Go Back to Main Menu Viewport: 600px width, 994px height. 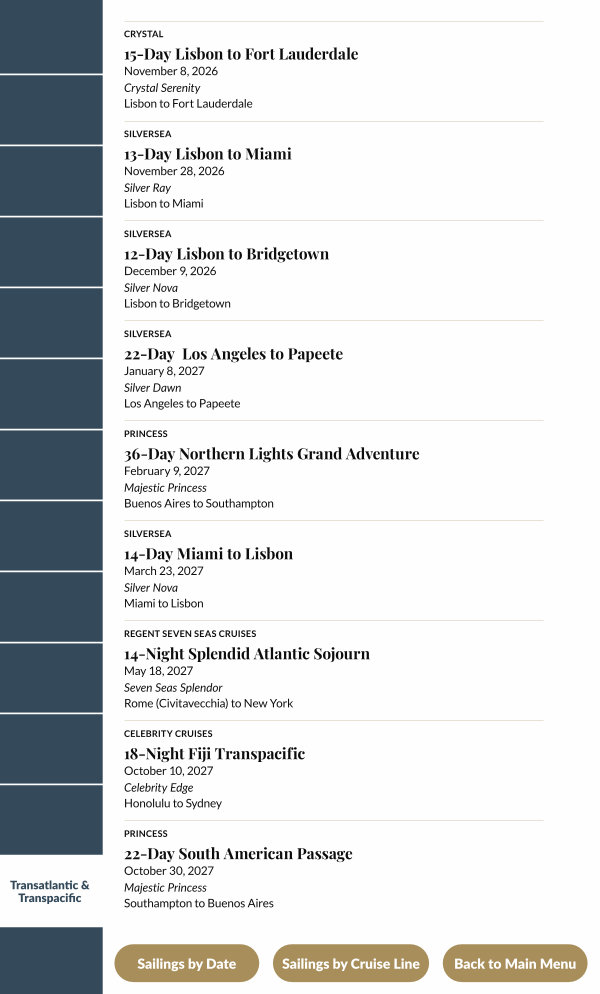pyautogui.click(x=514, y=964)
